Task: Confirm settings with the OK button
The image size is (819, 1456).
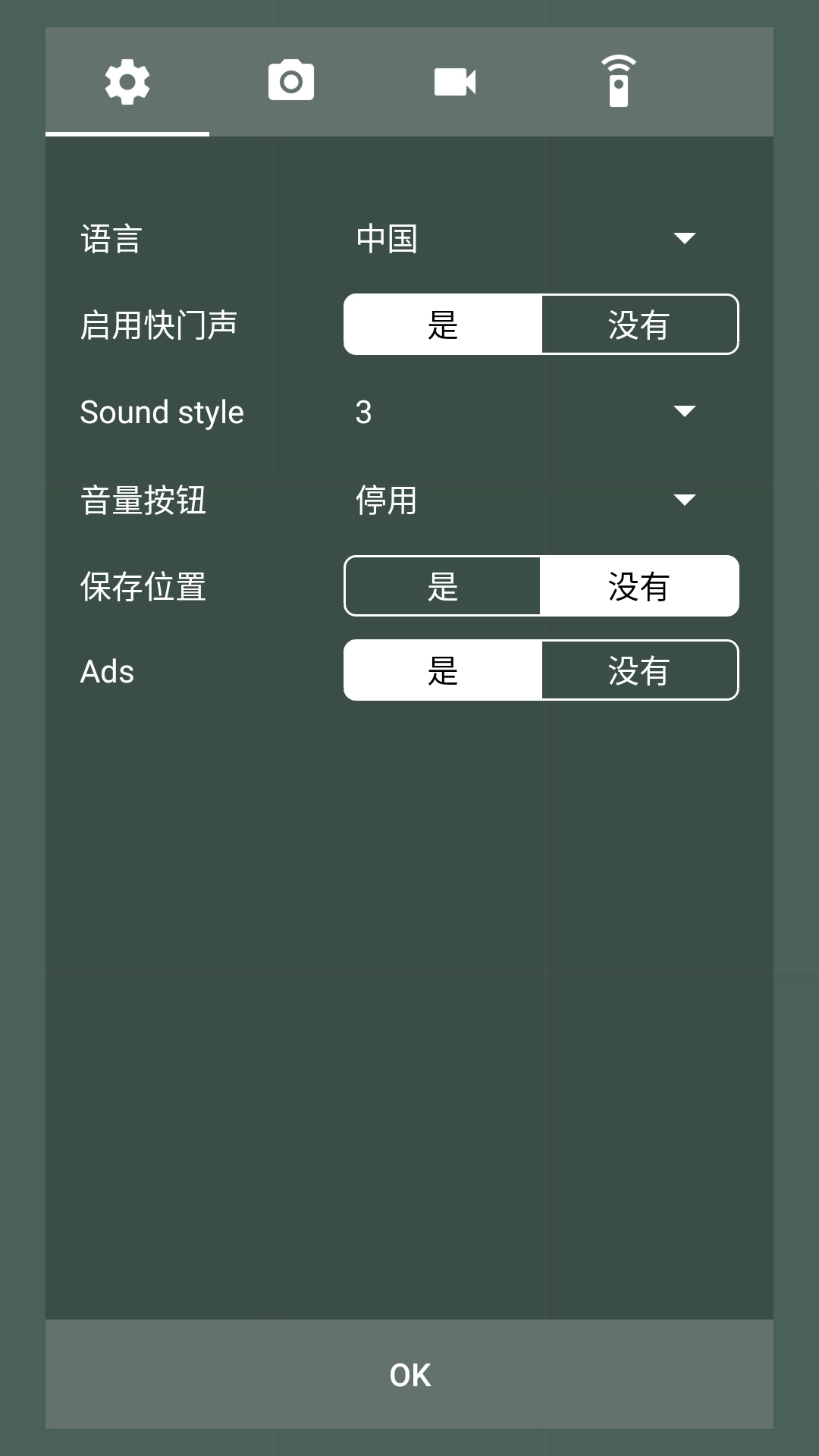Action: click(409, 1375)
